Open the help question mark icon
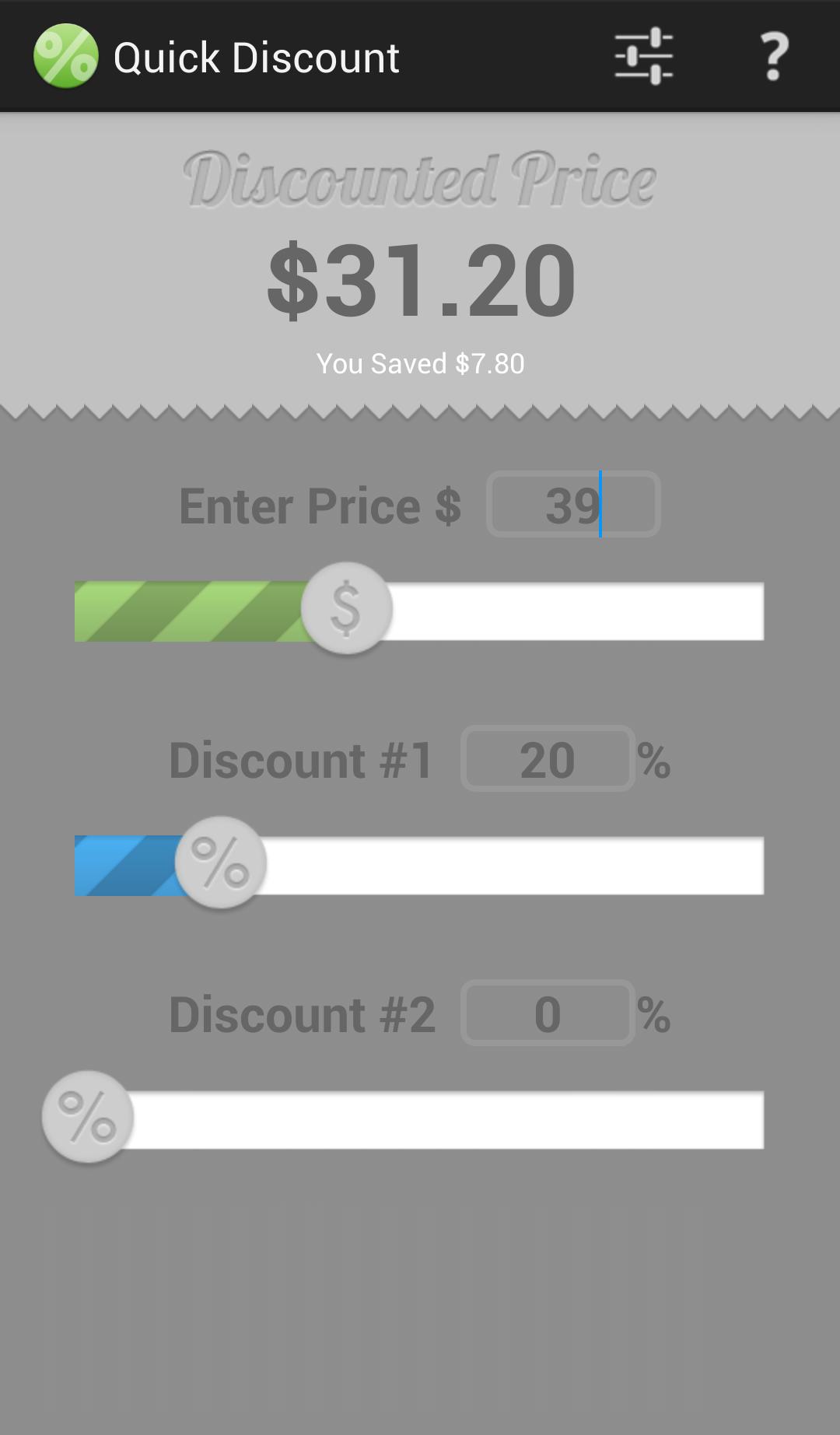840x1435 pixels. pyautogui.click(x=772, y=56)
